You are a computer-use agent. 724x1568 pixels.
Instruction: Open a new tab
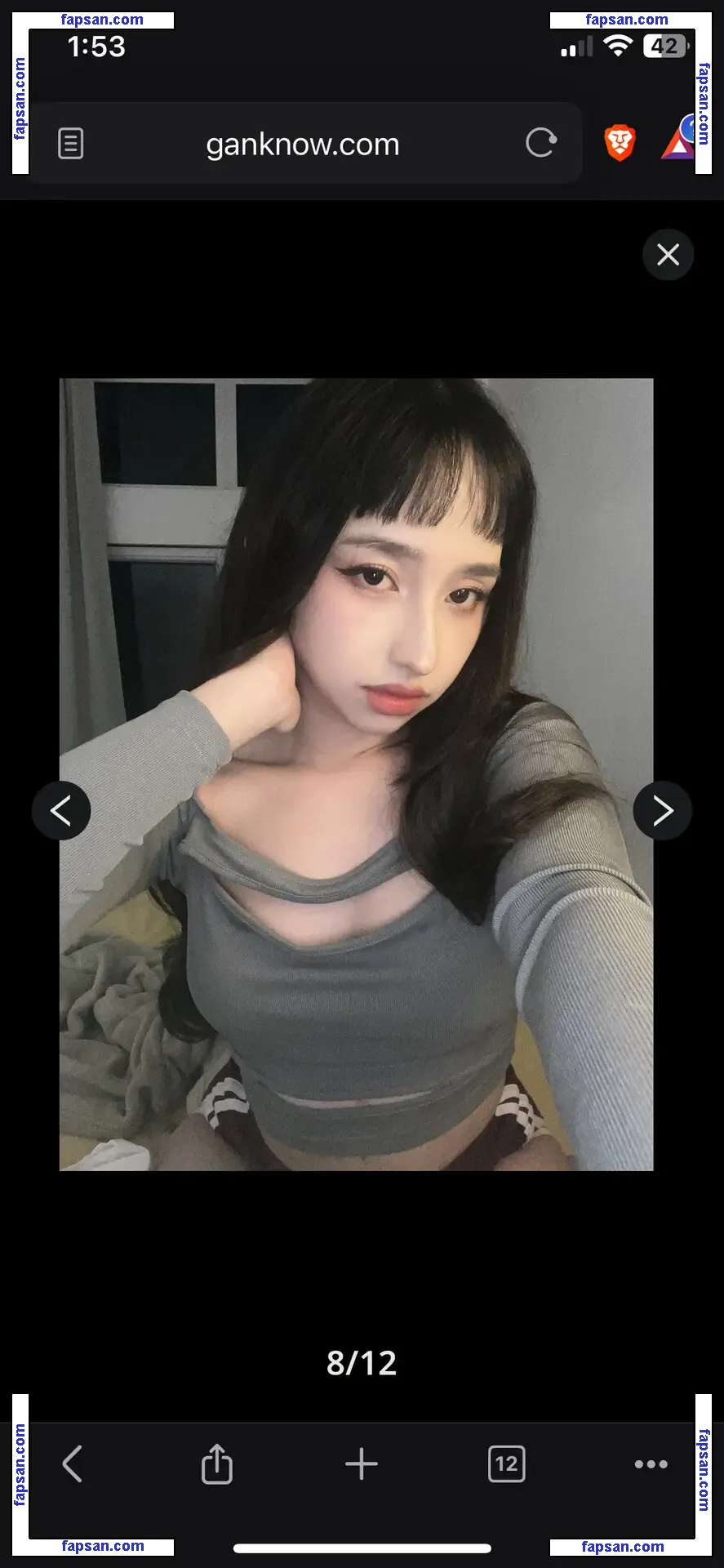pyautogui.click(x=362, y=1464)
